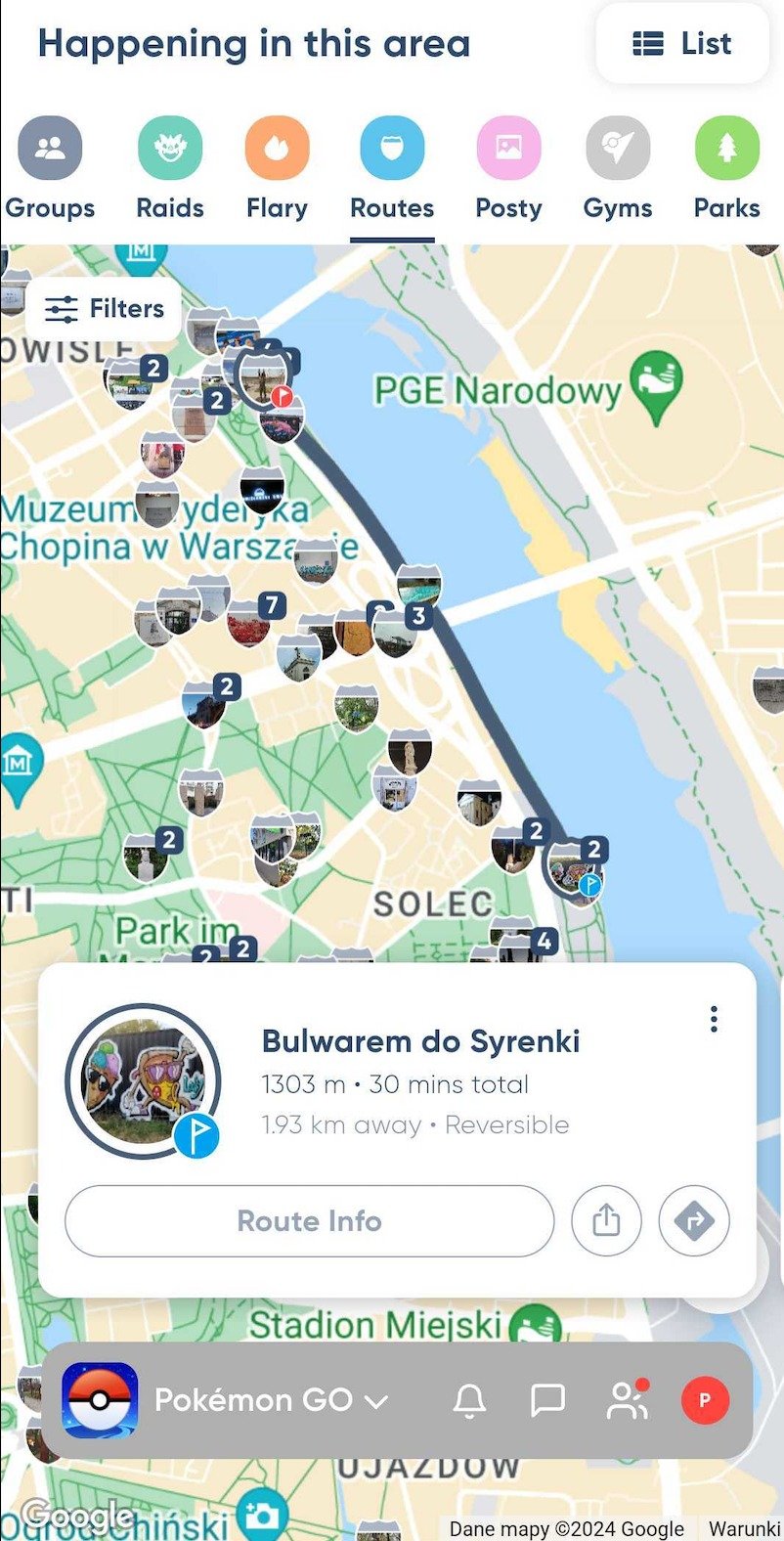Open the map Filters
This screenshot has width=784, height=1541.
[104, 309]
